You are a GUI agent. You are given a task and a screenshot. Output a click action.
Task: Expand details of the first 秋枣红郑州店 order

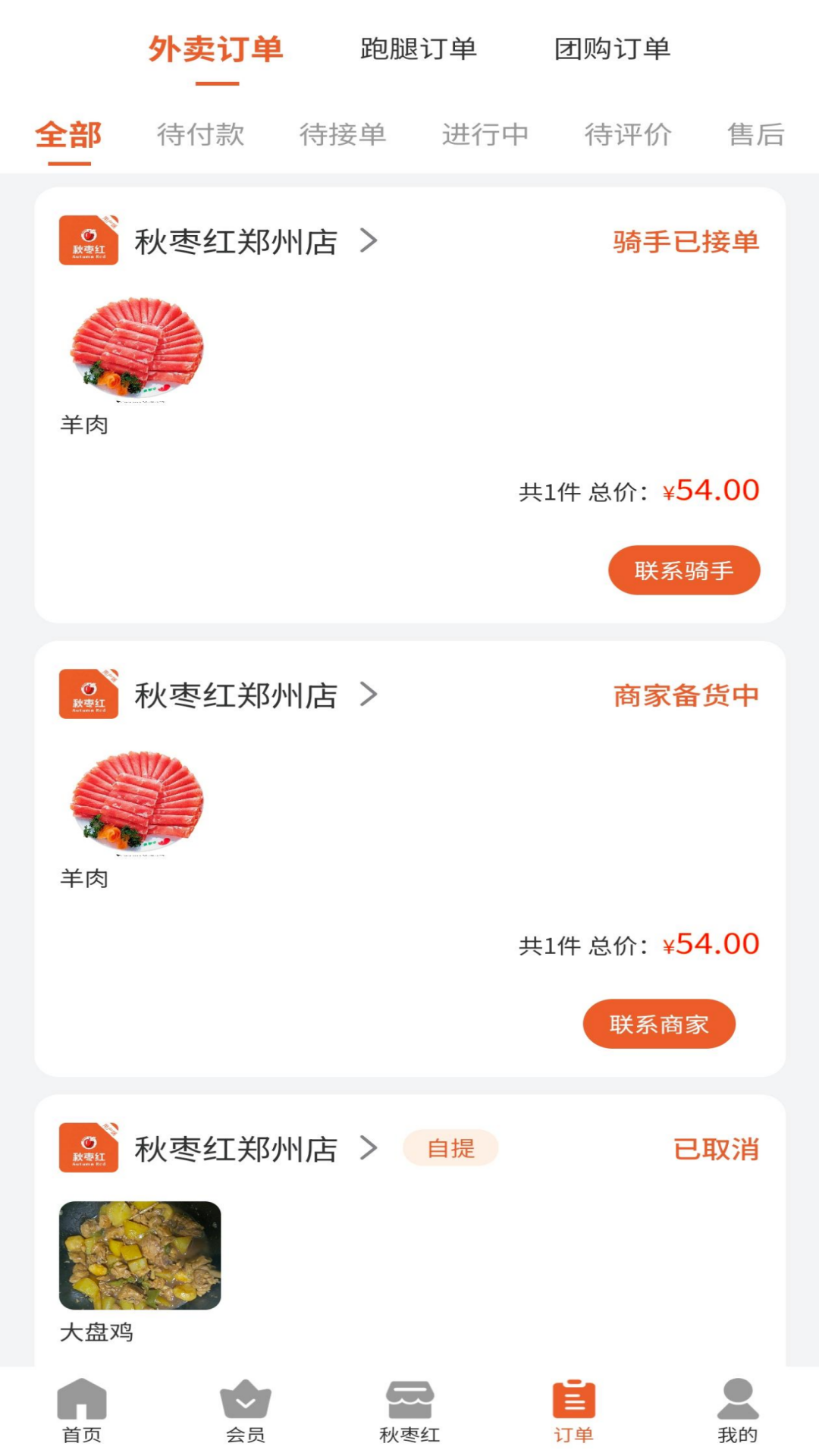coord(370,240)
